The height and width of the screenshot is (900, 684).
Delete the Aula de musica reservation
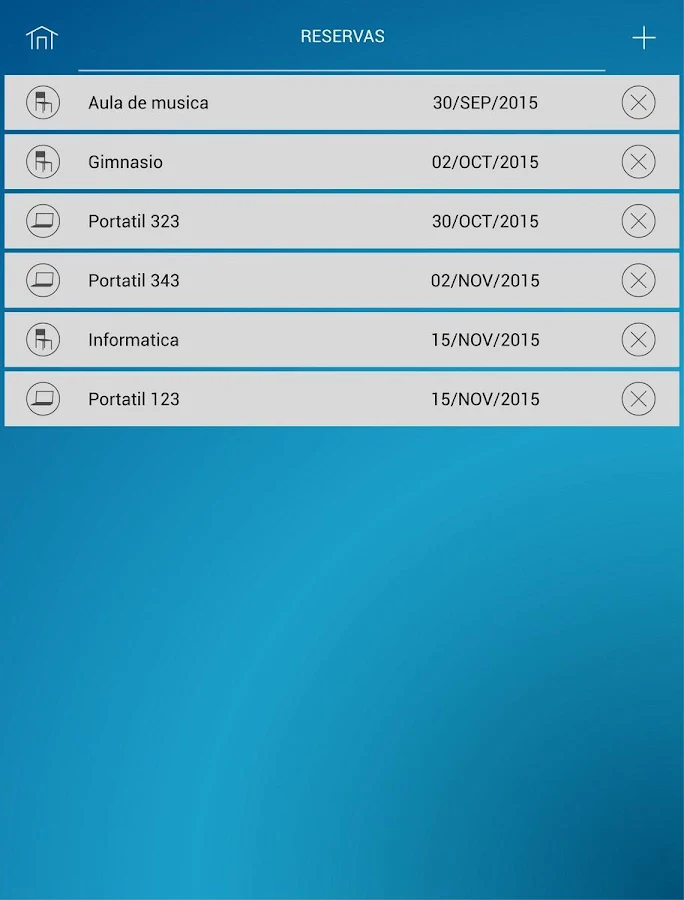638,102
